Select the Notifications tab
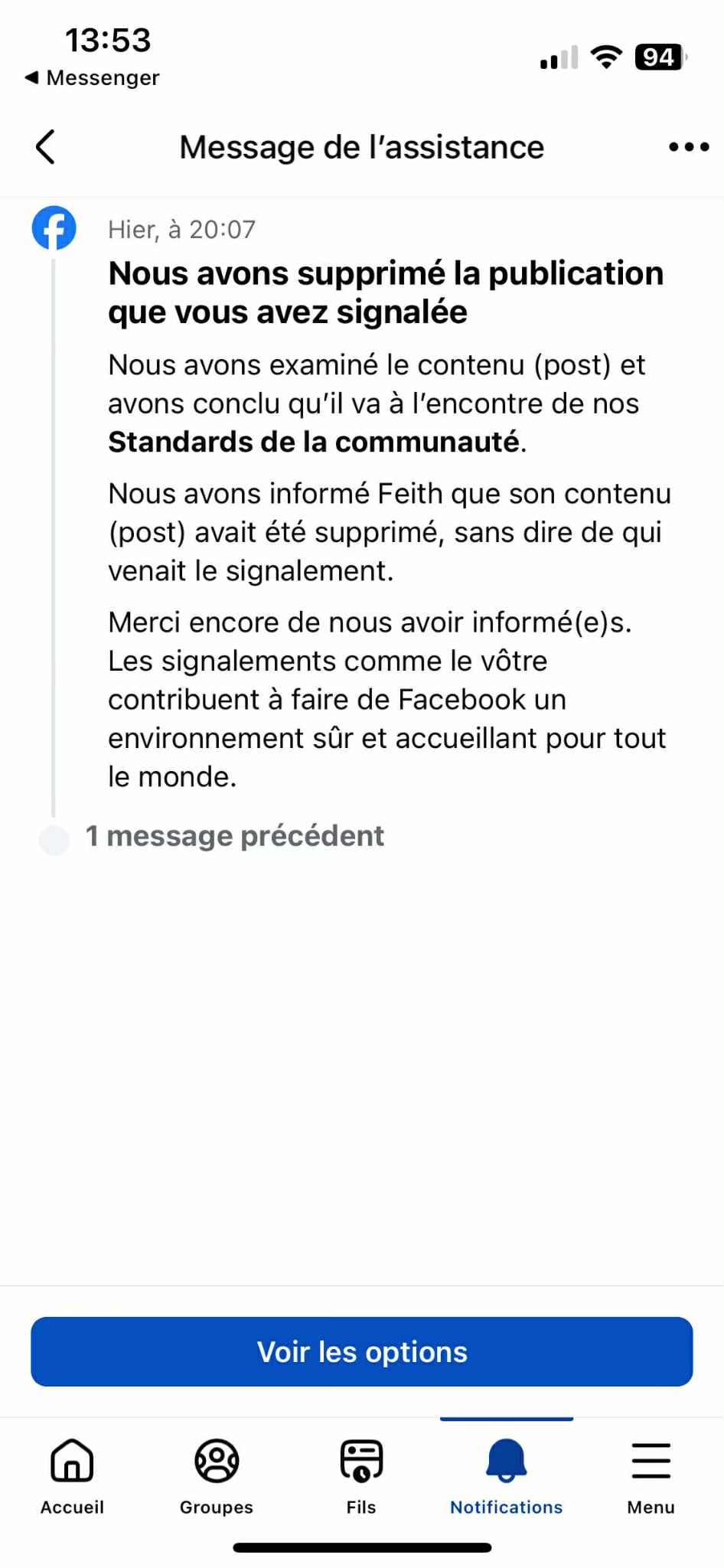Image resolution: width=724 pixels, height=1568 pixels. point(507,1476)
